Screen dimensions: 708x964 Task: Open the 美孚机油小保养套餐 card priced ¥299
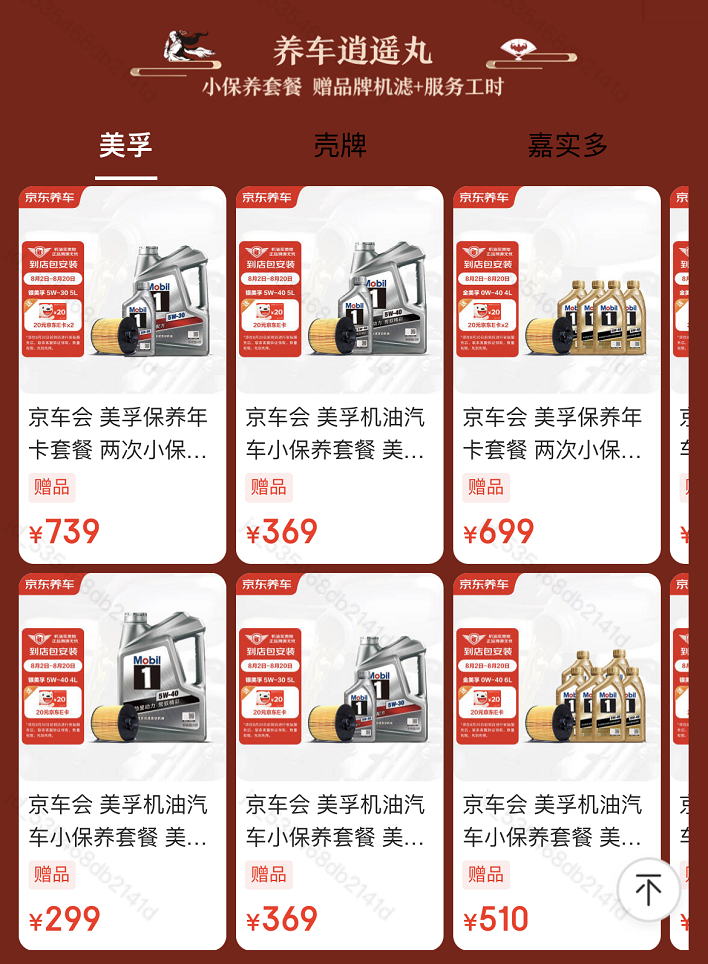coord(122,760)
